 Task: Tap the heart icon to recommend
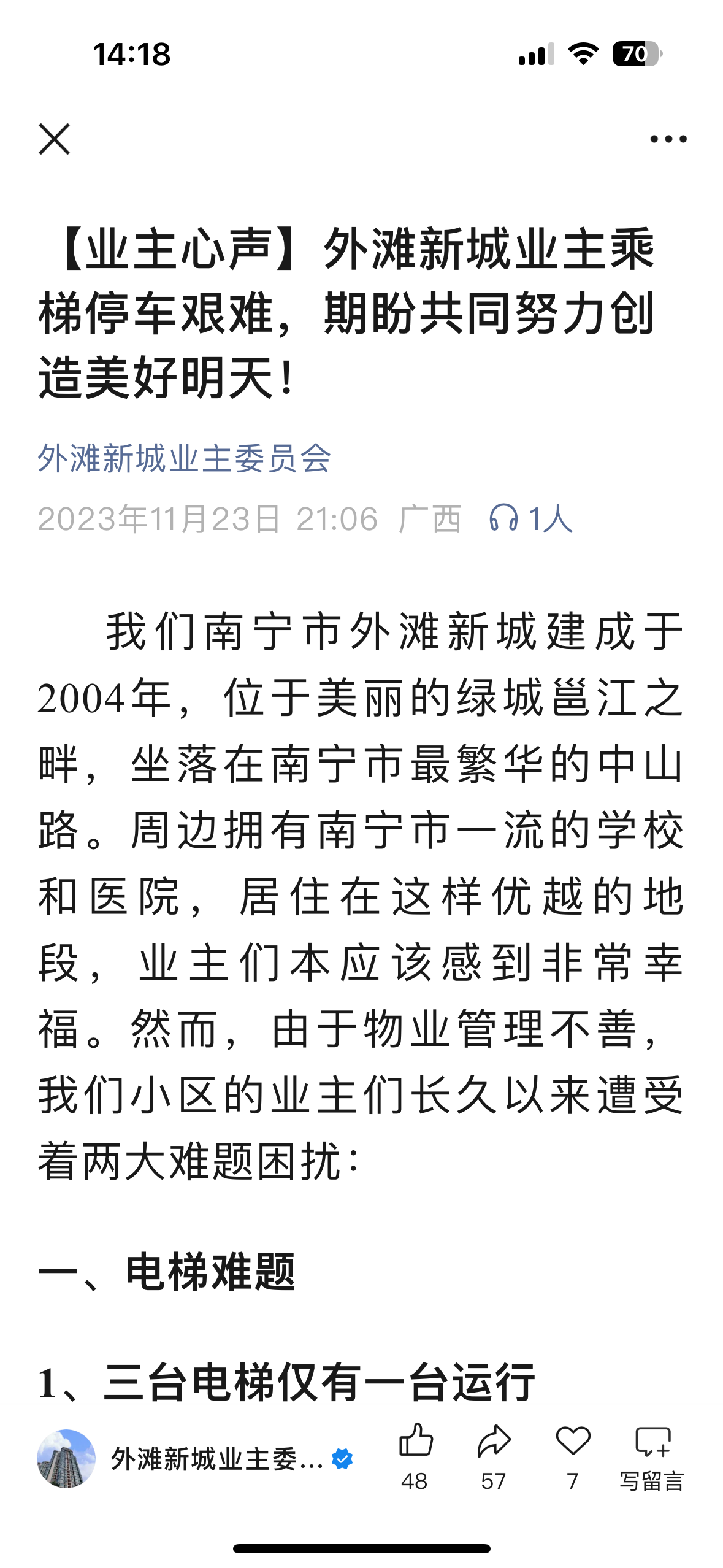(573, 1458)
